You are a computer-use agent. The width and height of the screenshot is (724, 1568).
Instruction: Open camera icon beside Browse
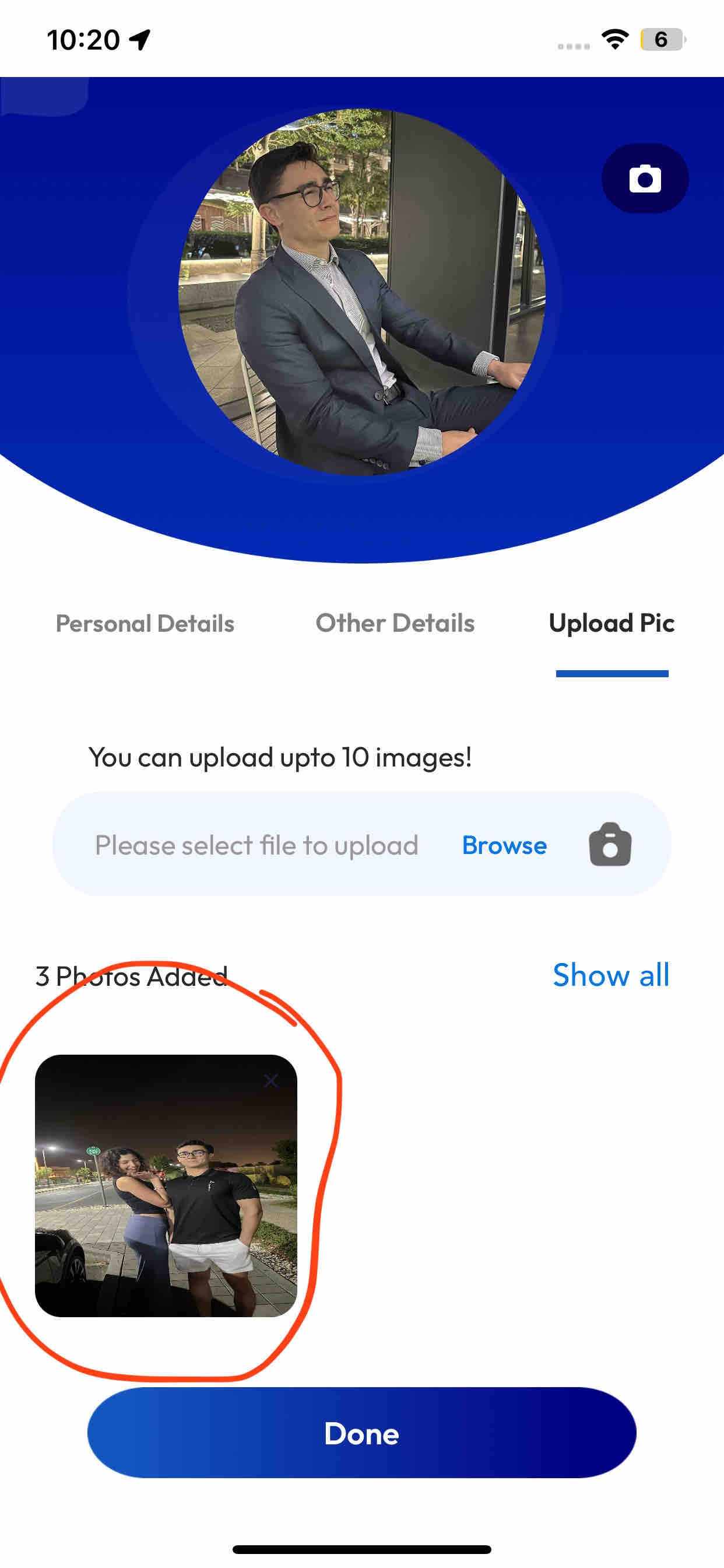click(x=610, y=844)
